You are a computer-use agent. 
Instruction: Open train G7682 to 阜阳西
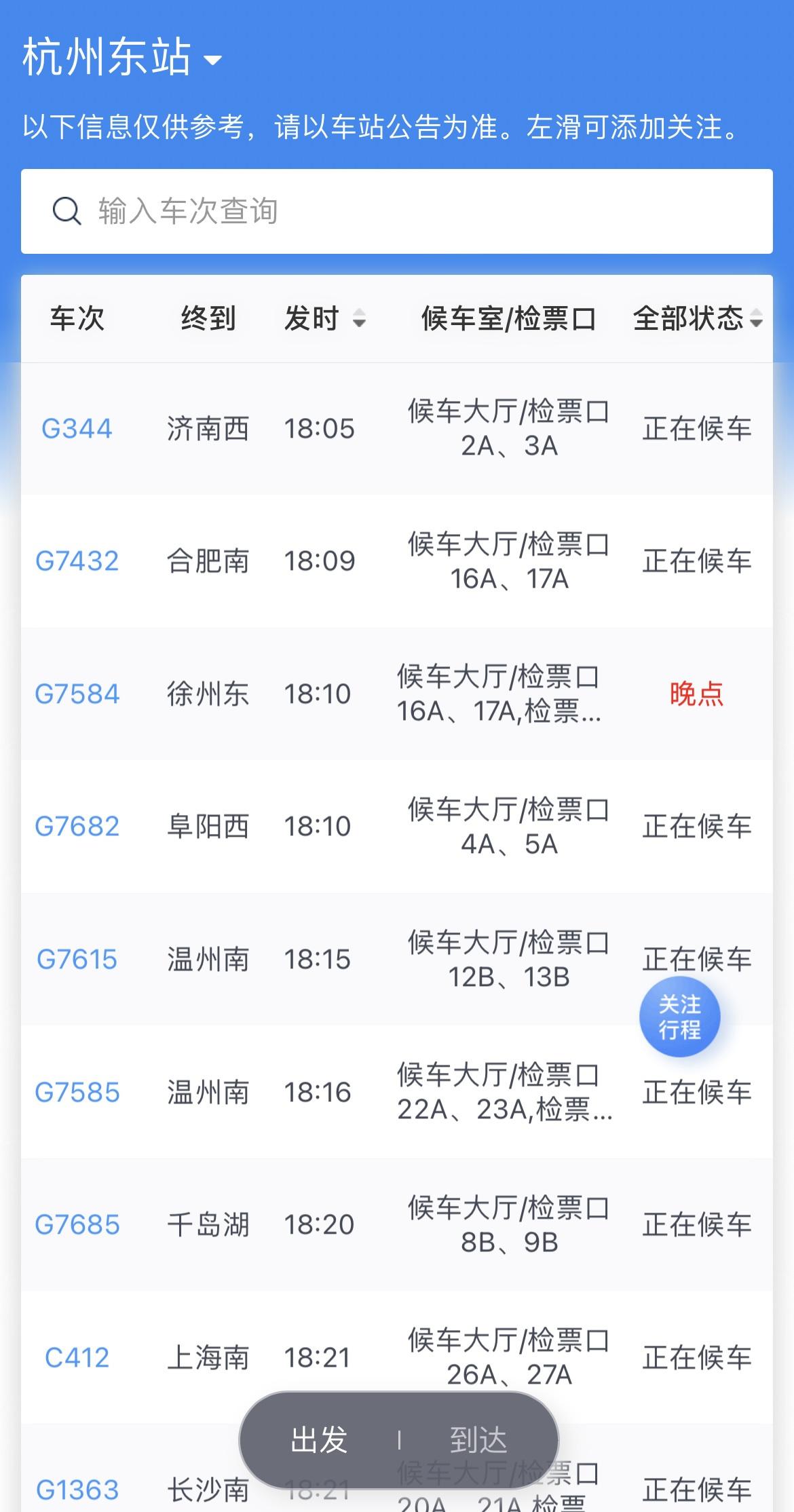click(x=77, y=826)
